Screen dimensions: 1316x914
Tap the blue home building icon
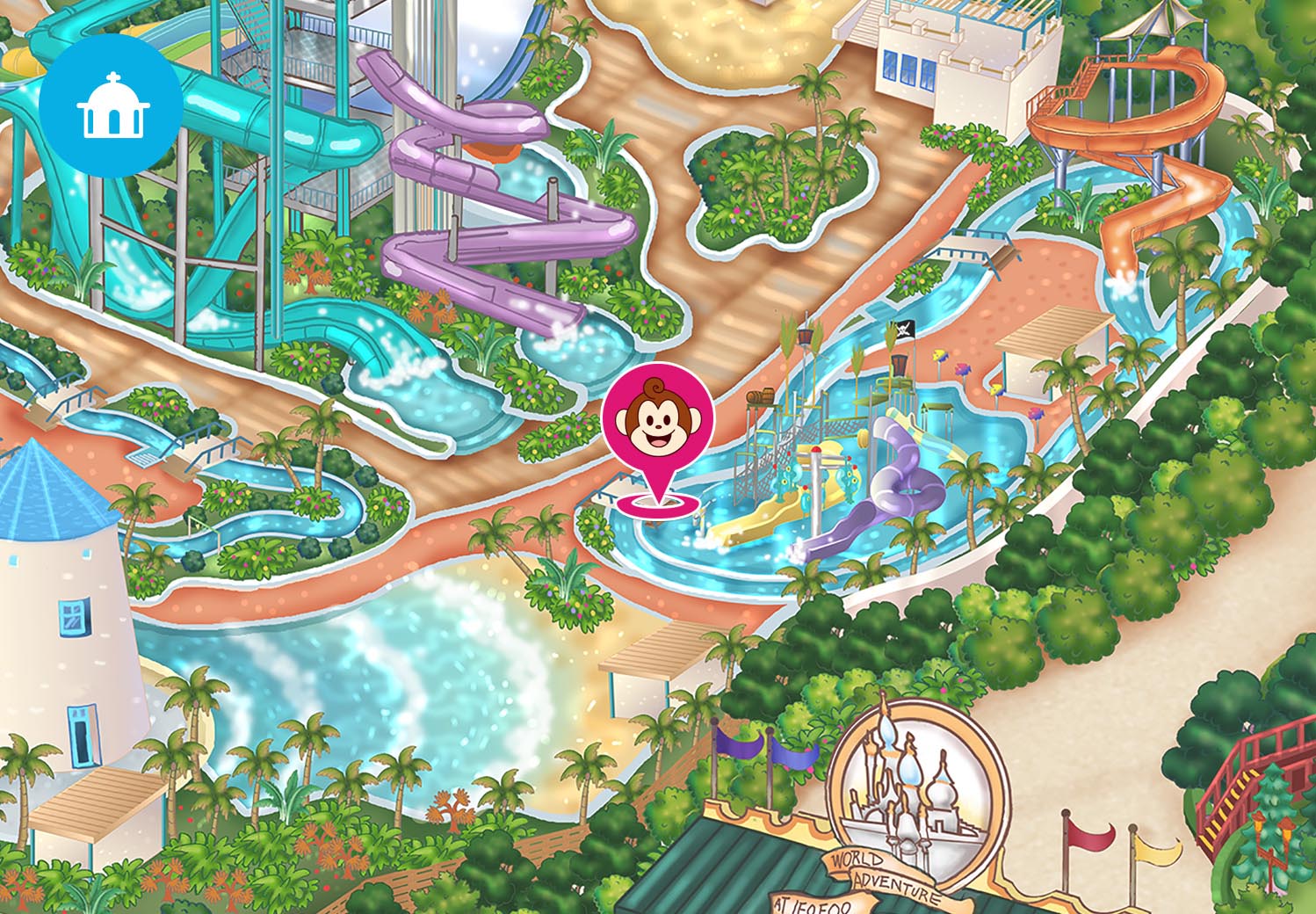coord(111,105)
